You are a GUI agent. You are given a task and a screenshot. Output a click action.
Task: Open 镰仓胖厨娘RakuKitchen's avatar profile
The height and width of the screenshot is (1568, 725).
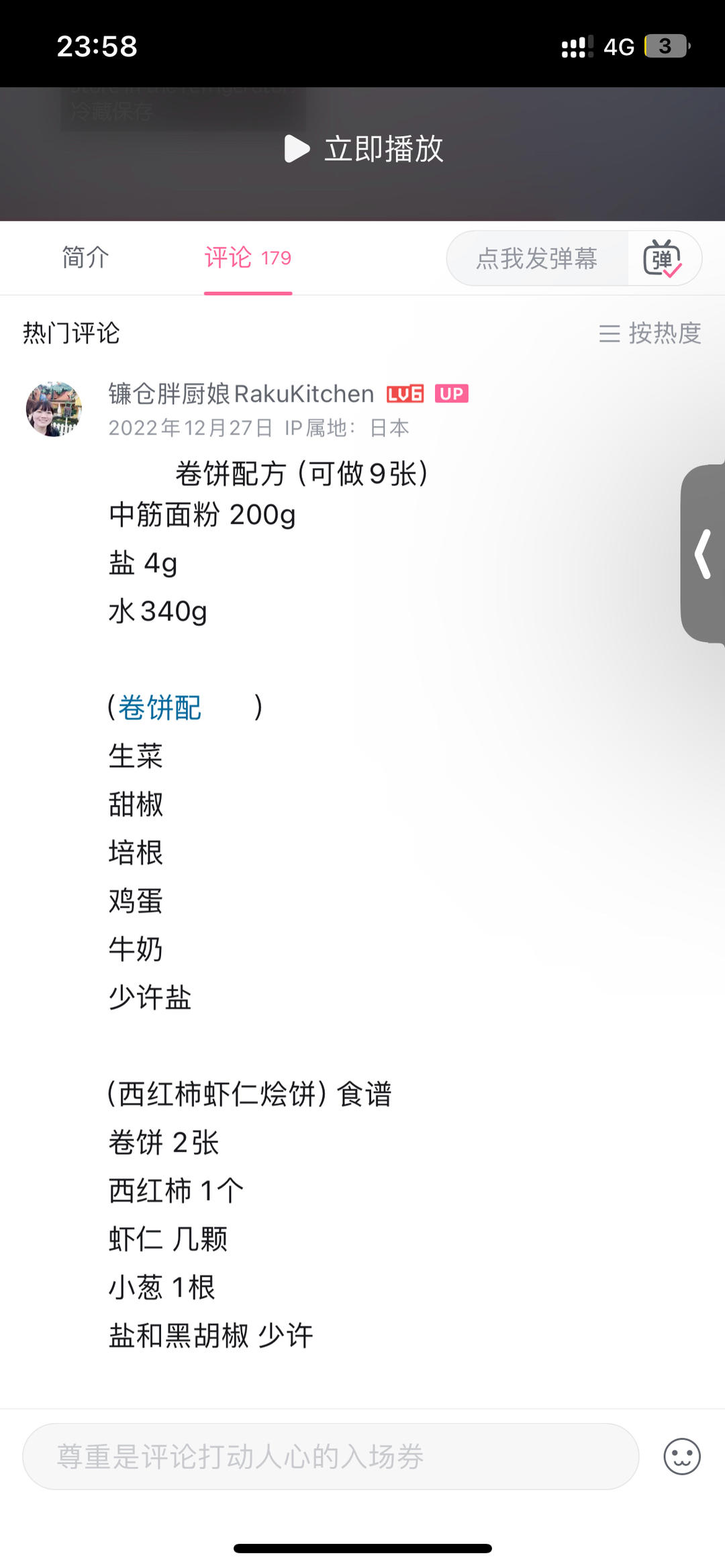(x=54, y=409)
